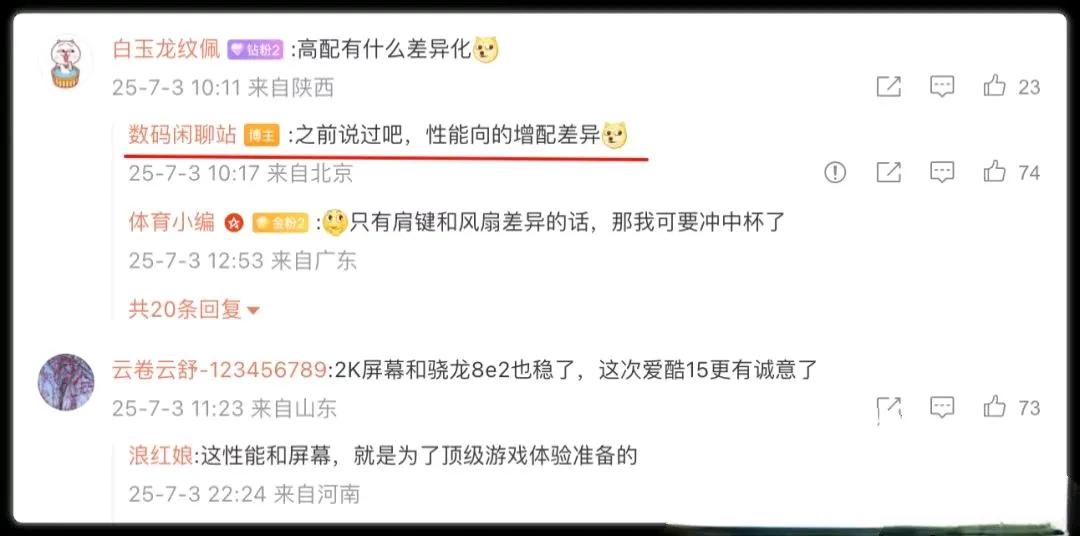The width and height of the screenshot is (1080, 536).
Task: Reply to 数码闲聊站's comment
Action: [x=942, y=172]
